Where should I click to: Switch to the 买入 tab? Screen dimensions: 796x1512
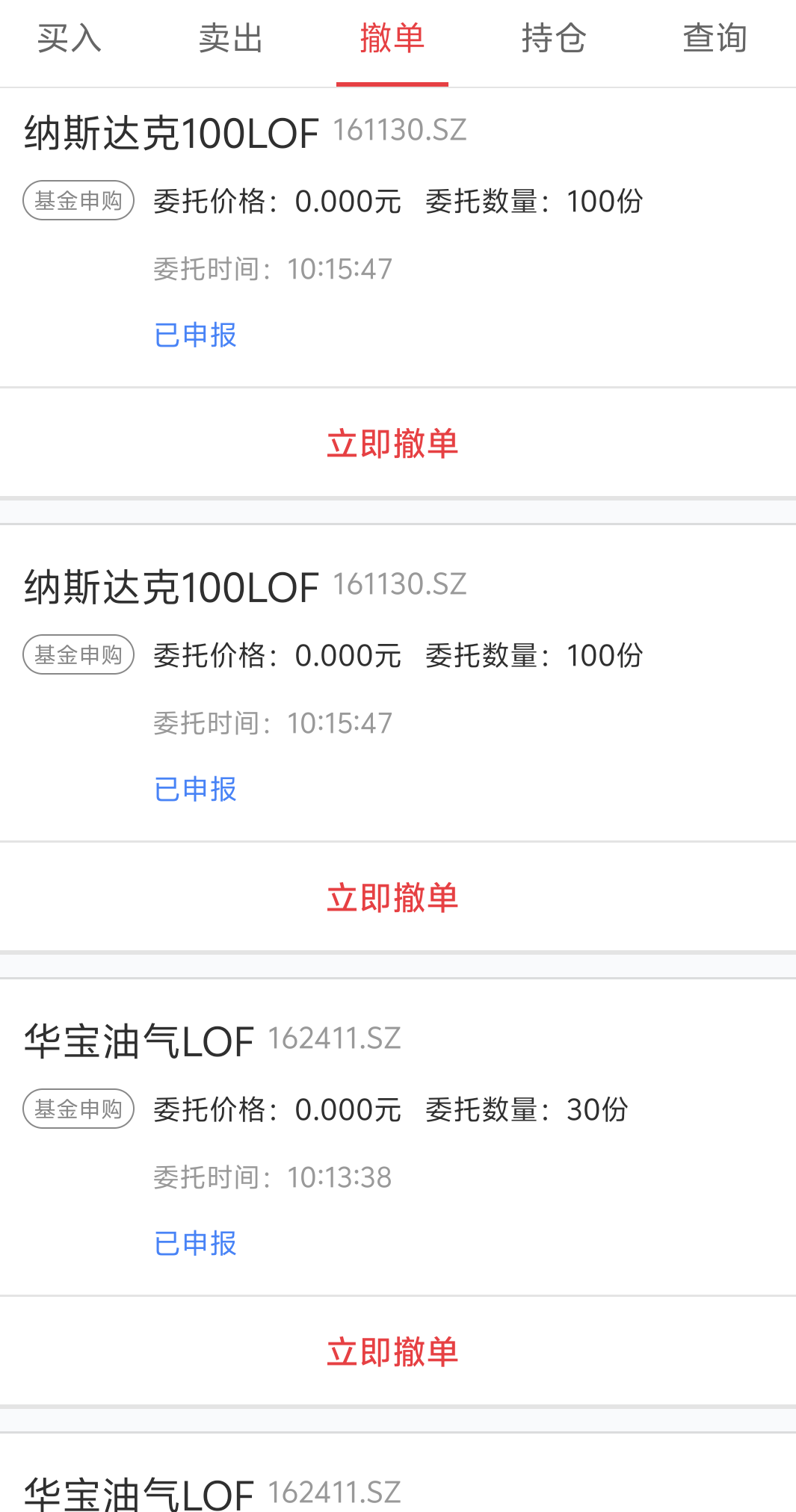pos(69,39)
